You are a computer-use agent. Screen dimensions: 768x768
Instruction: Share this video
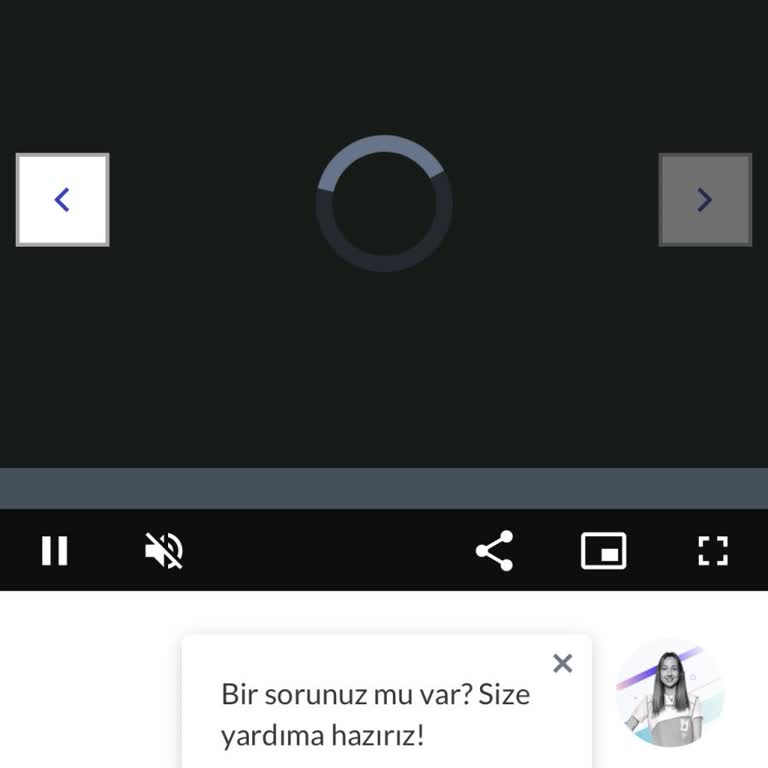pos(494,550)
